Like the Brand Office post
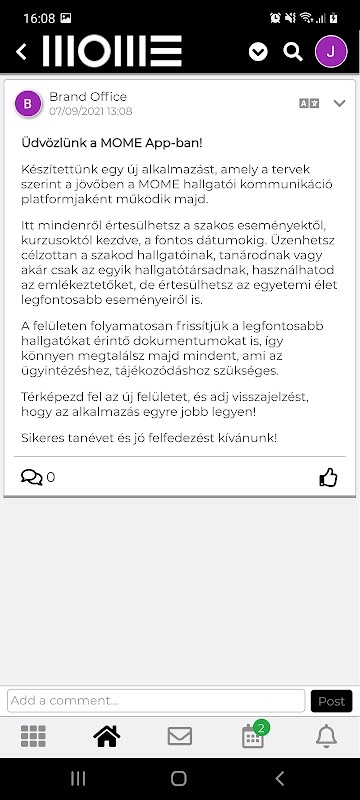Image resolution: width=360 pixels, height=800 pixels. [x=328, y=478]
